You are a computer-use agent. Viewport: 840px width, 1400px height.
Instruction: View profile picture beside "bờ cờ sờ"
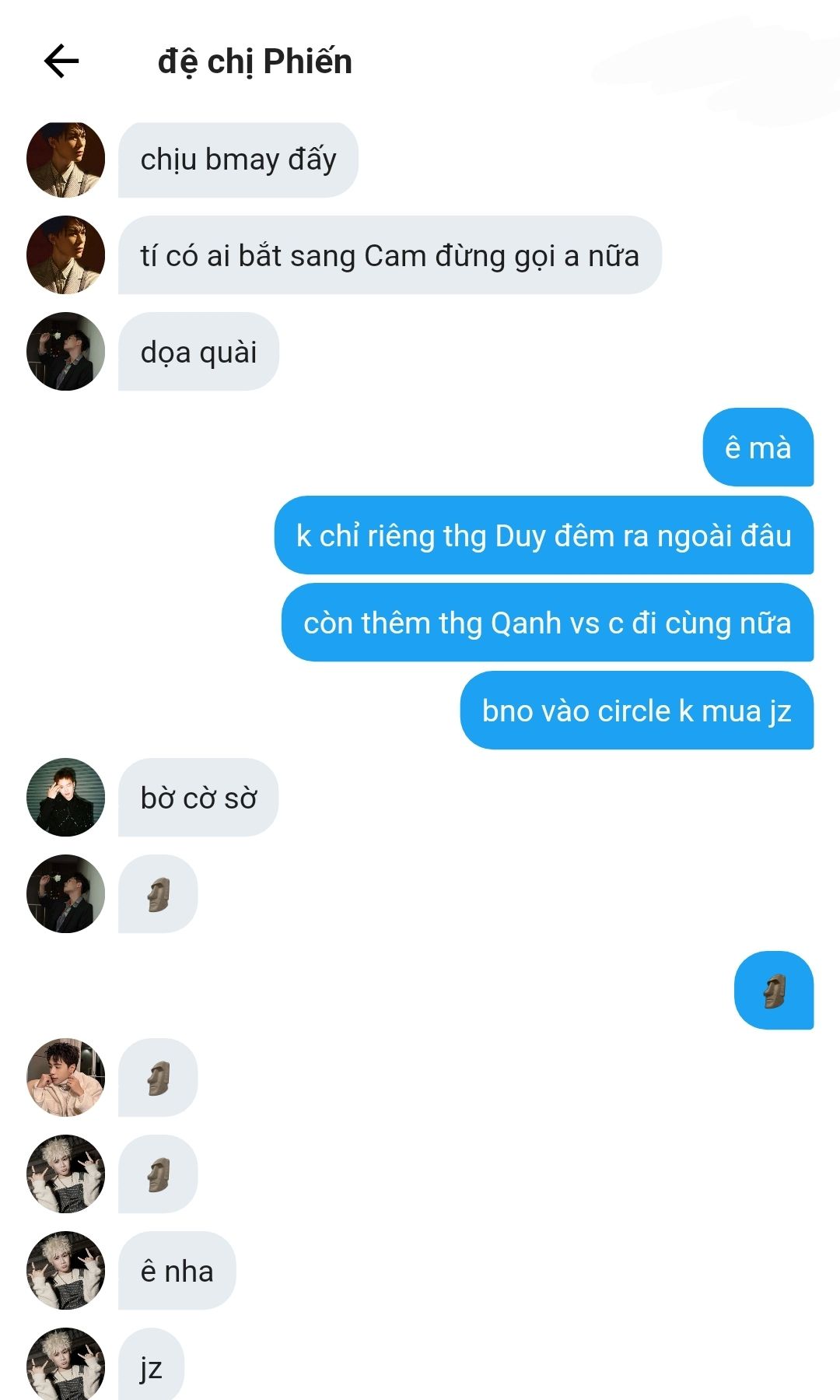(x=65, y=798)
